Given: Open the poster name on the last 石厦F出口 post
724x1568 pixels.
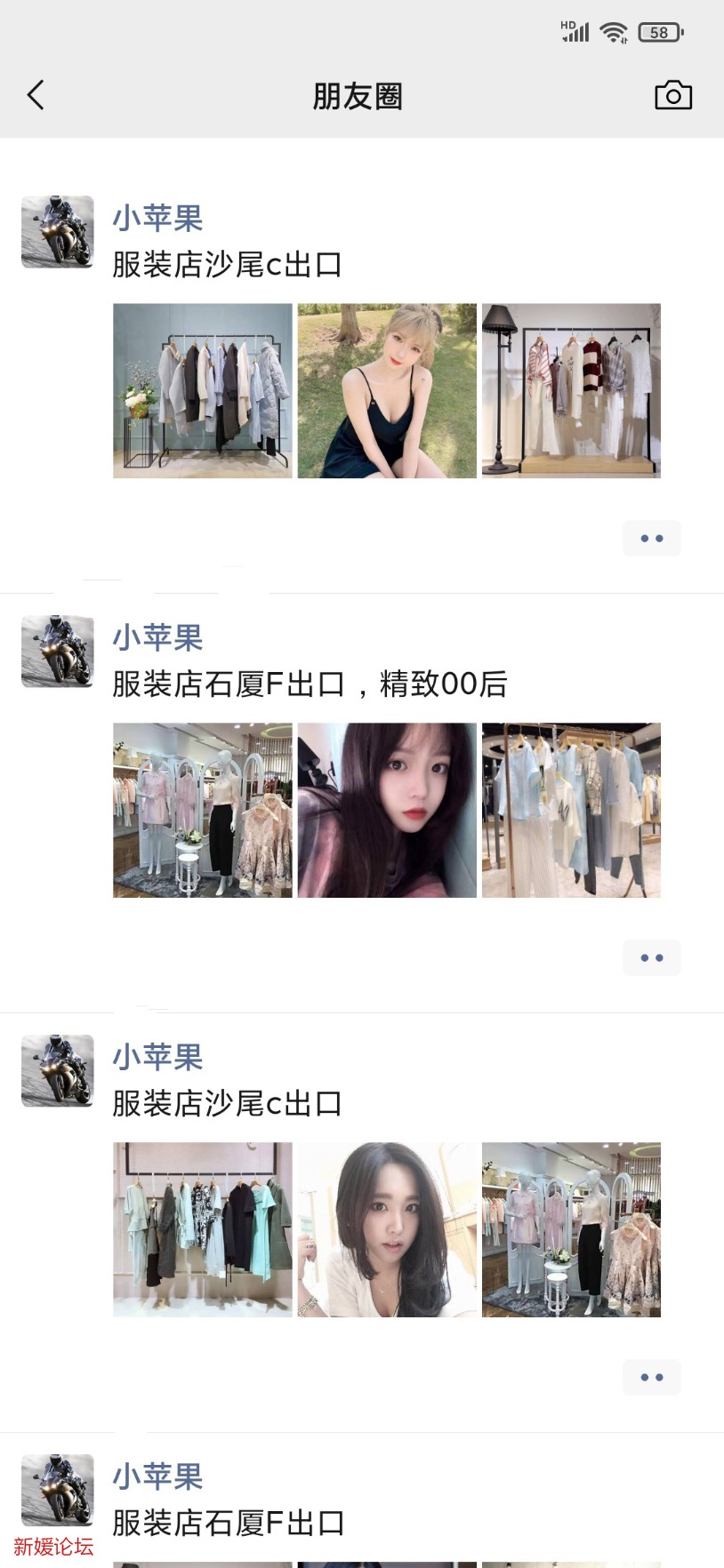Looking at the screenshot, I should coord(157,1477).
